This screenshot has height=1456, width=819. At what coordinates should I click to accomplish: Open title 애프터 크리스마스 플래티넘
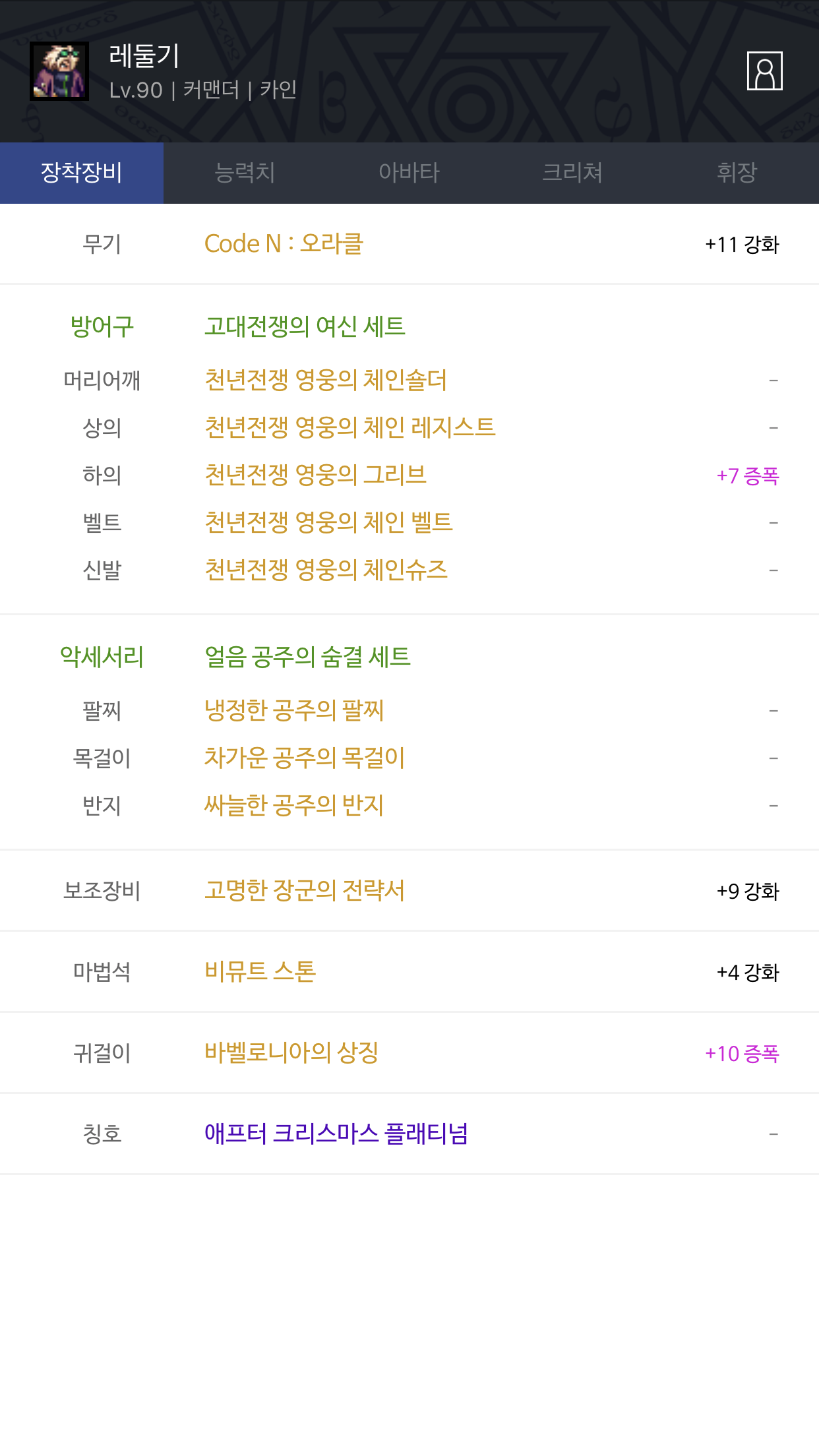tap(336, 1134)
